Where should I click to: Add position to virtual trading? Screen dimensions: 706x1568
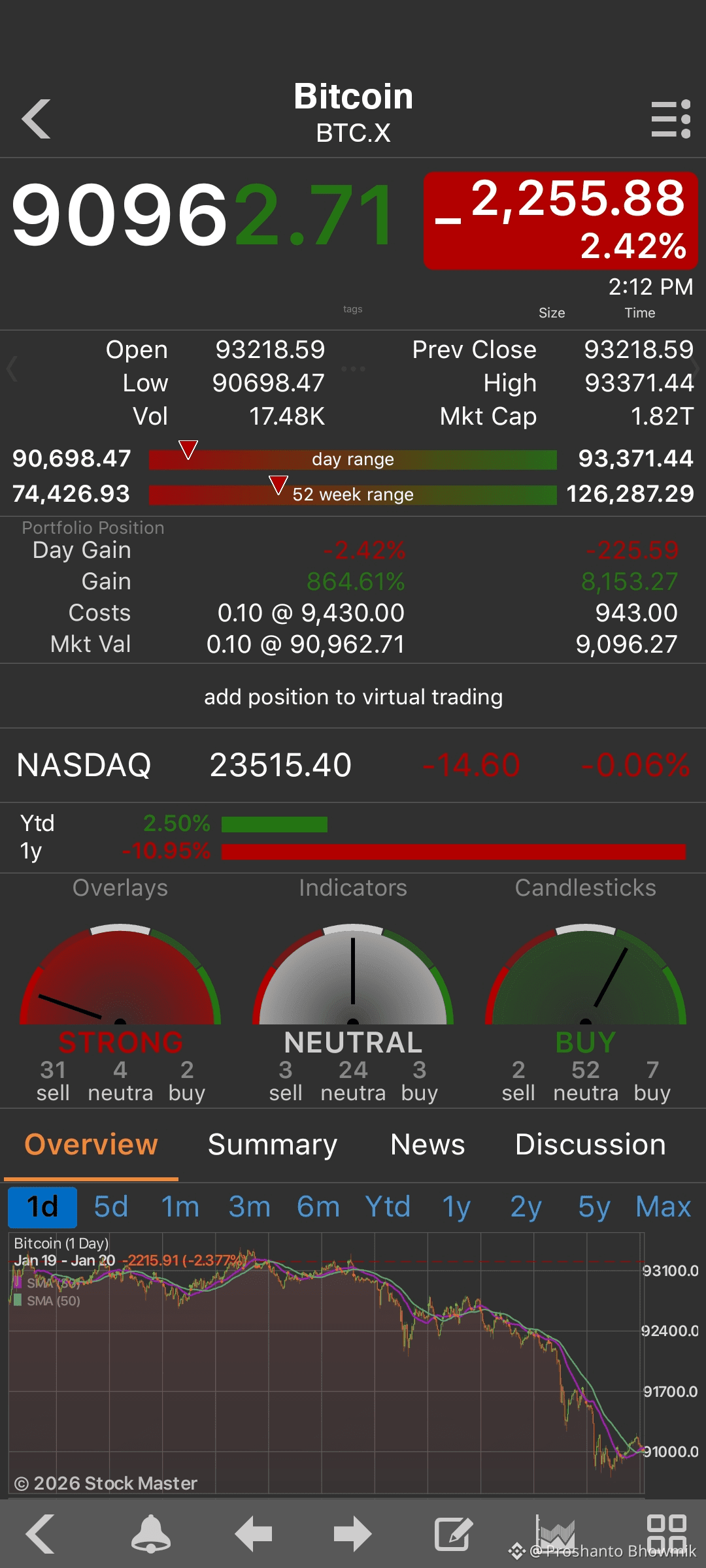pyautogui.click(x=353, y=697)
